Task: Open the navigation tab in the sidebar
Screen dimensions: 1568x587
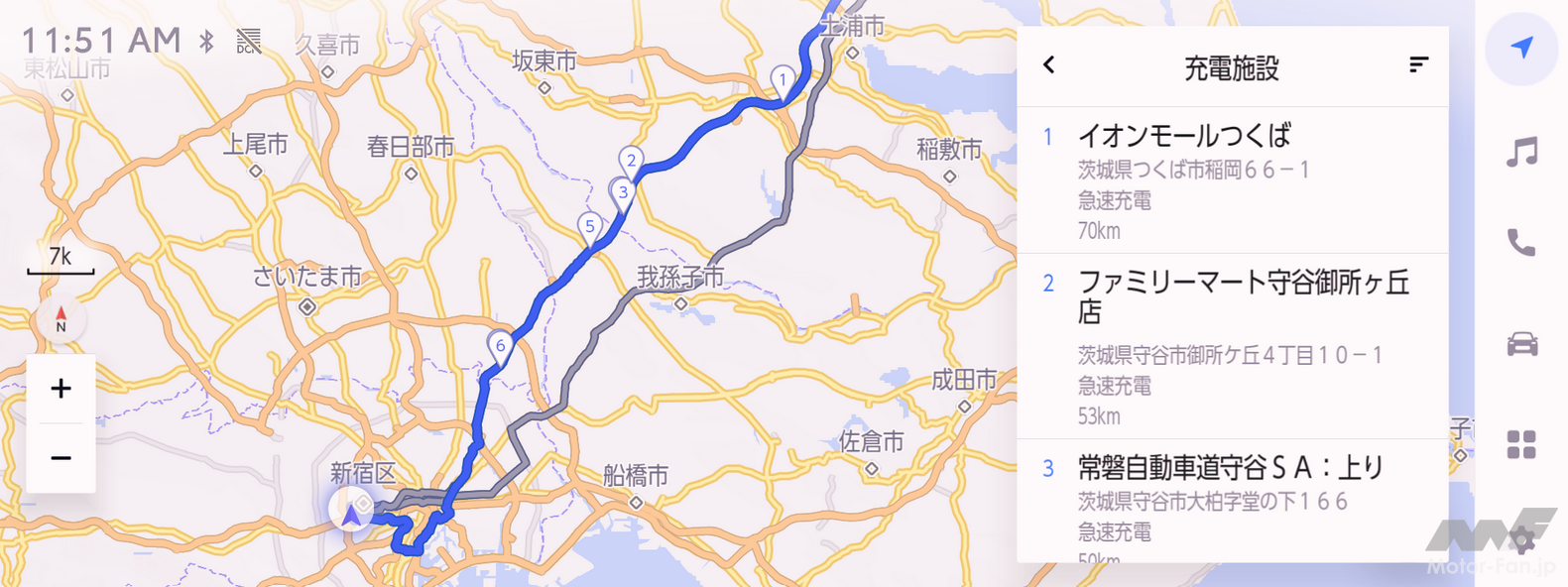Action: (1521, 48)
